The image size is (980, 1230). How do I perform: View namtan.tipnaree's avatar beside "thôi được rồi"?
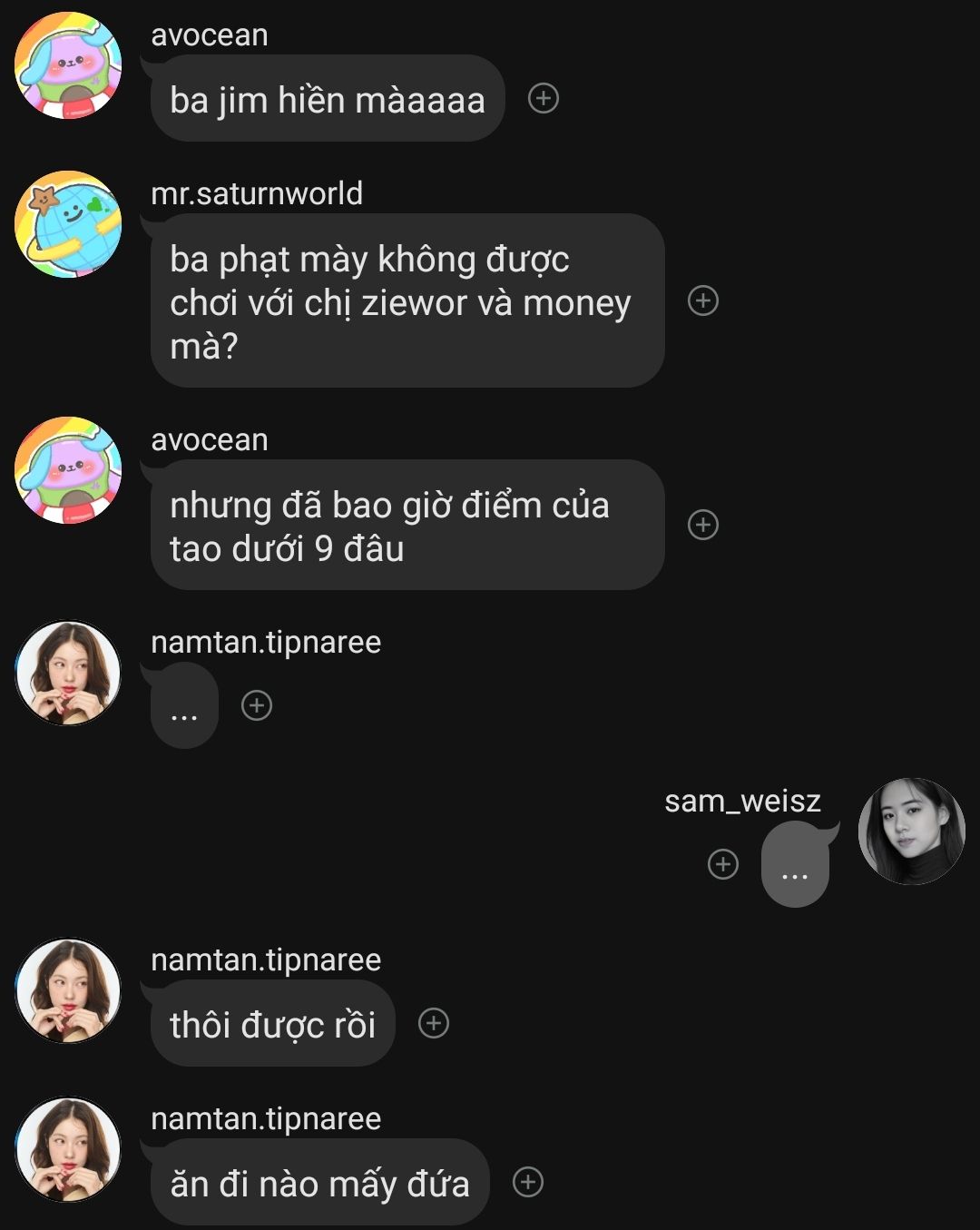[68, 991]
